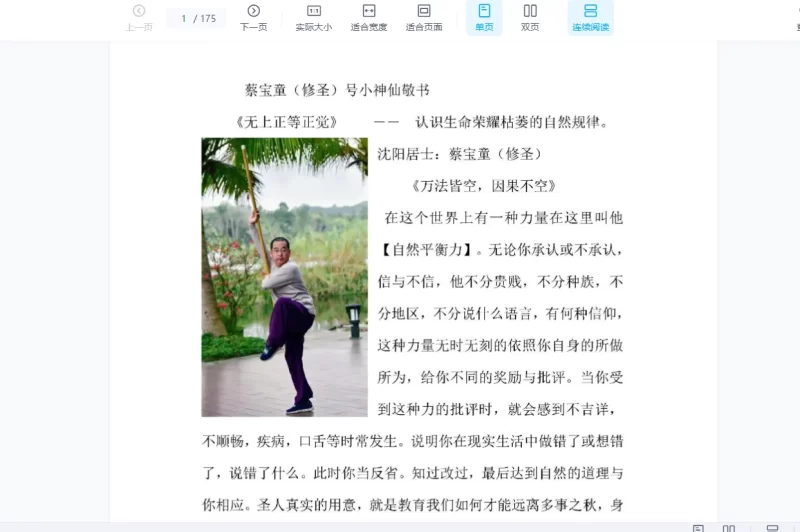The image size is (800, 532).
Task: Go to the previous page (上一页)
Action: (139, 17)
